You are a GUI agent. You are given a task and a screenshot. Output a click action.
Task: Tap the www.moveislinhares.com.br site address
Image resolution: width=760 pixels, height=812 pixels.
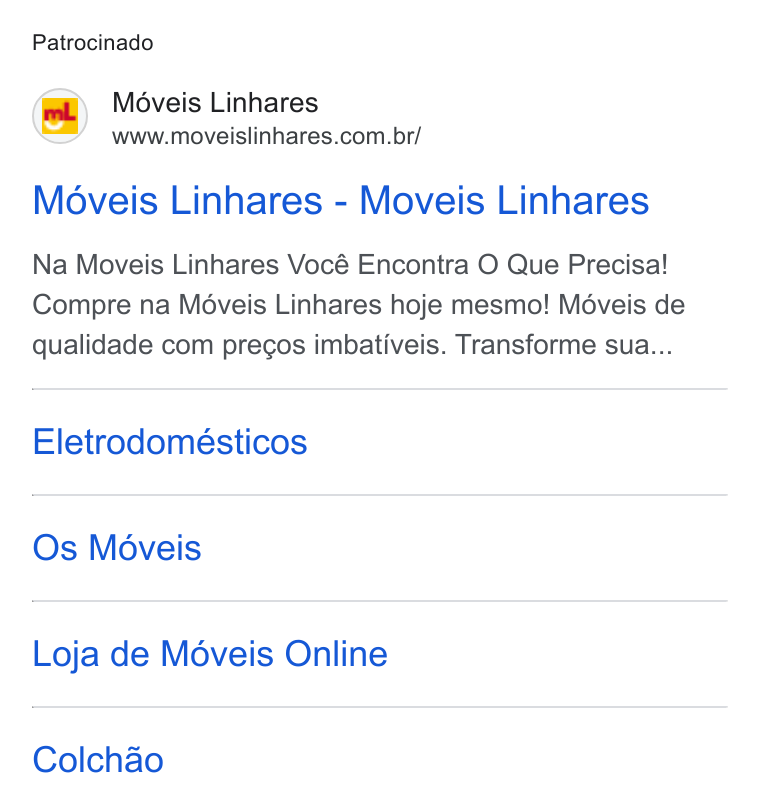click(266, 136)
